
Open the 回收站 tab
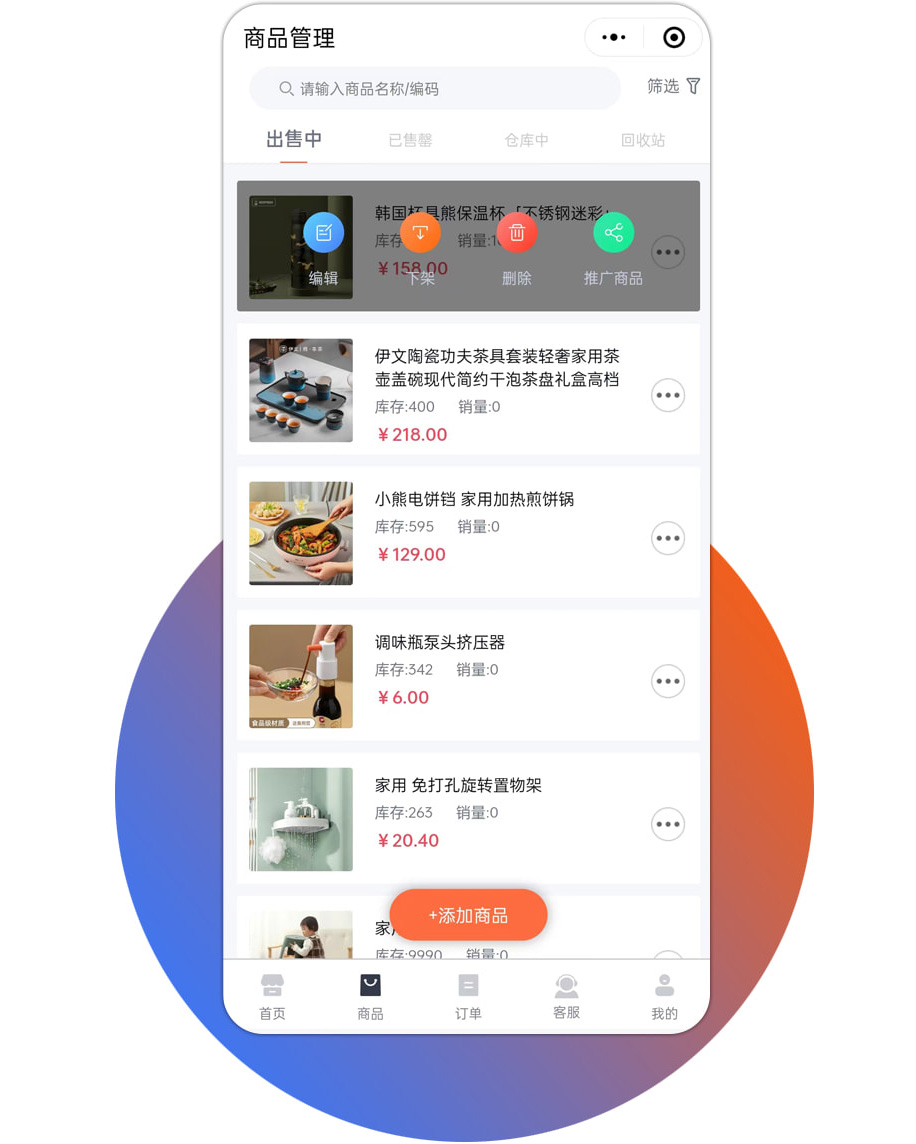(x=642, y=140)
